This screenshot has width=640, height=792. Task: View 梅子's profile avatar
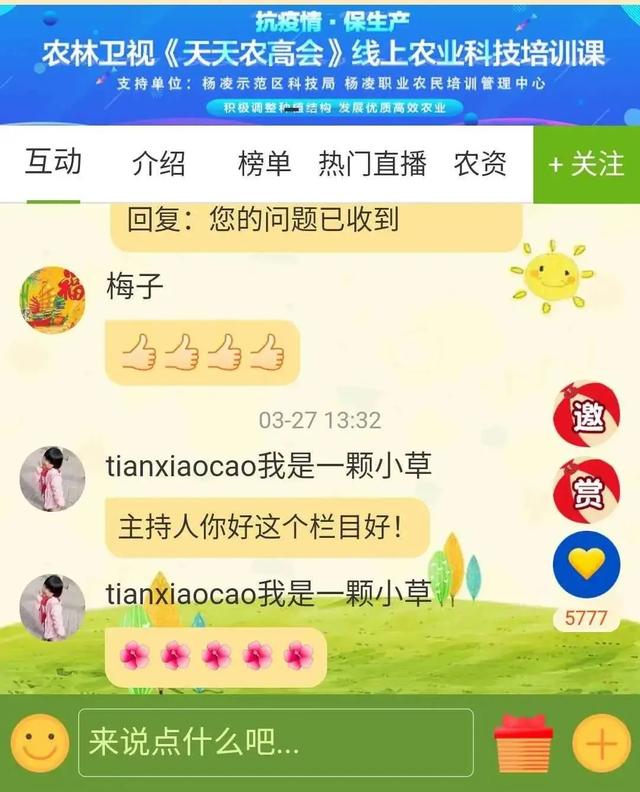click(52, 300)
